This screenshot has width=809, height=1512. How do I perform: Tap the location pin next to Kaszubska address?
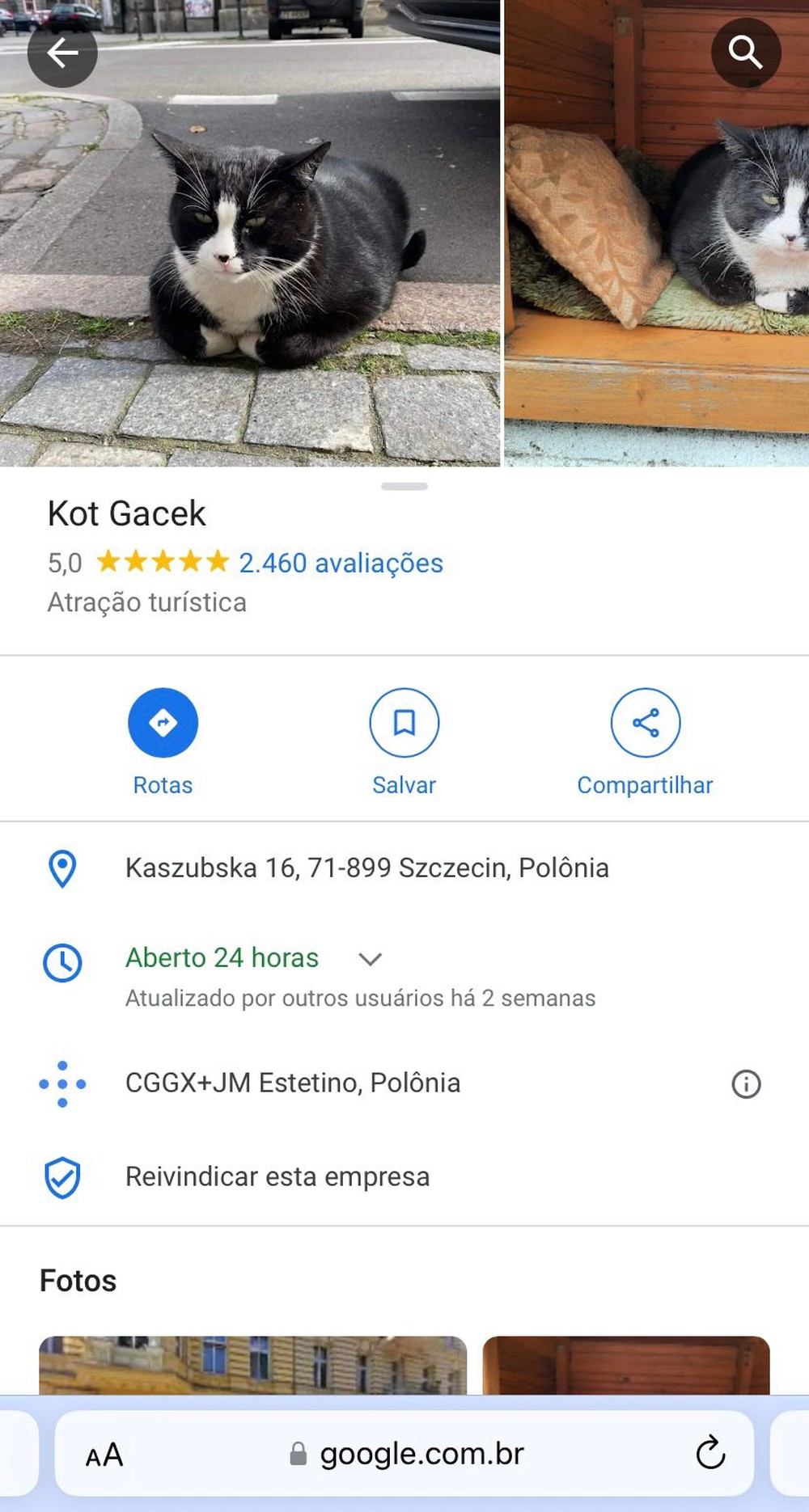[62, 868]
